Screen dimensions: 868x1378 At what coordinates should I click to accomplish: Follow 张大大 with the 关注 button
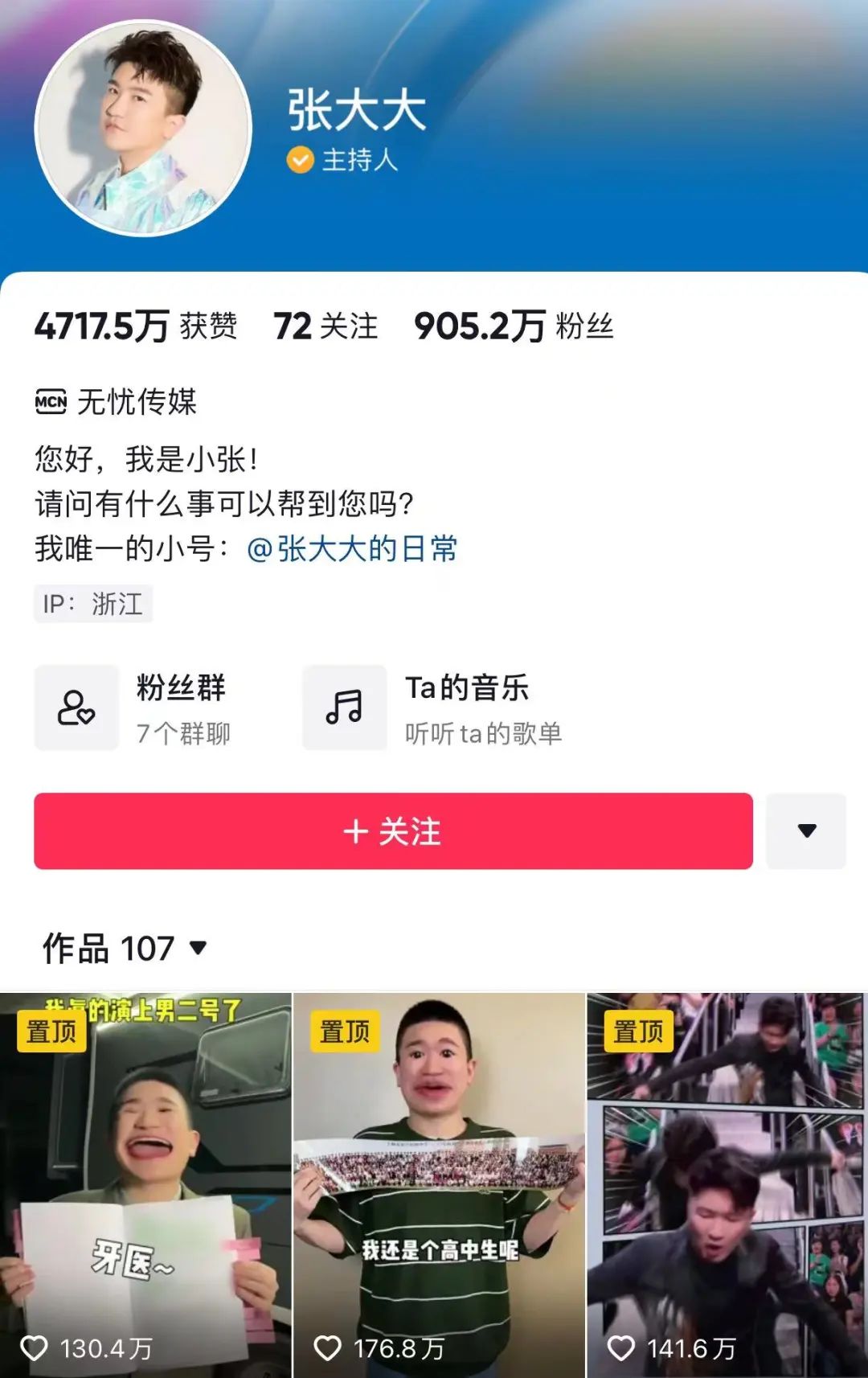pos(393,830)
